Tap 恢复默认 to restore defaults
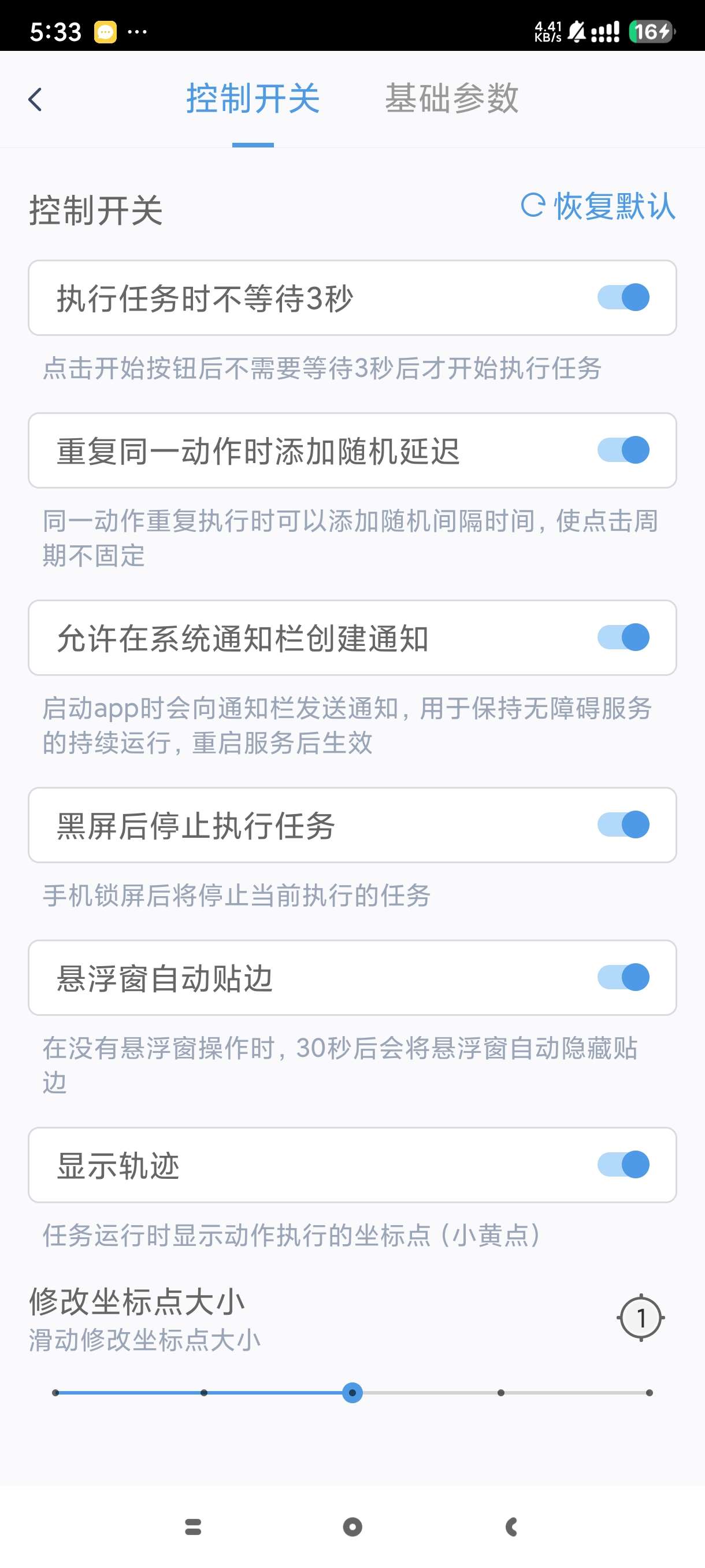705x1568 pixels. (599, 206)
